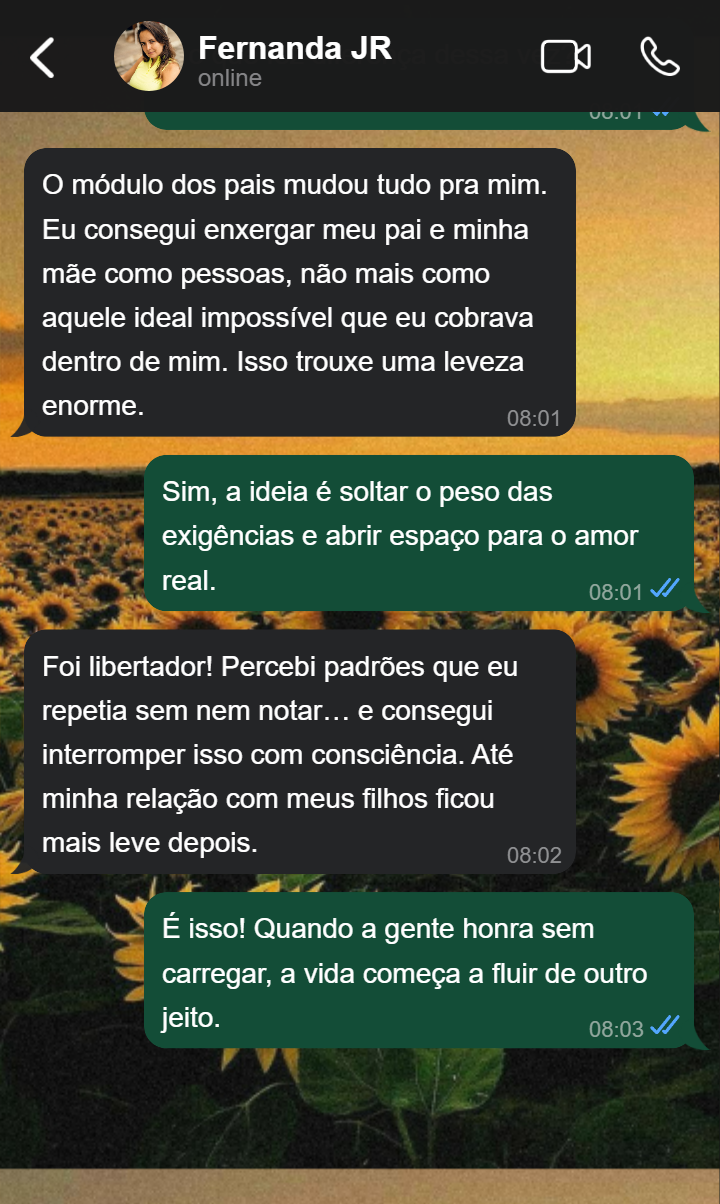Screen dimensions: 720x1204
Task: Tap the 08:02 timestamp
Action: pyautogui.click(x=537, y=855)
